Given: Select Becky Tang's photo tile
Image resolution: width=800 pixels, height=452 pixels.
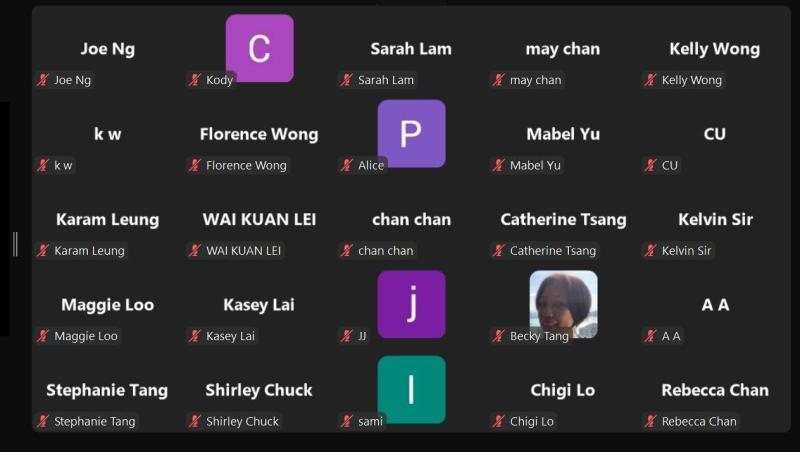Looking at the screenshot, I should 563,303.
